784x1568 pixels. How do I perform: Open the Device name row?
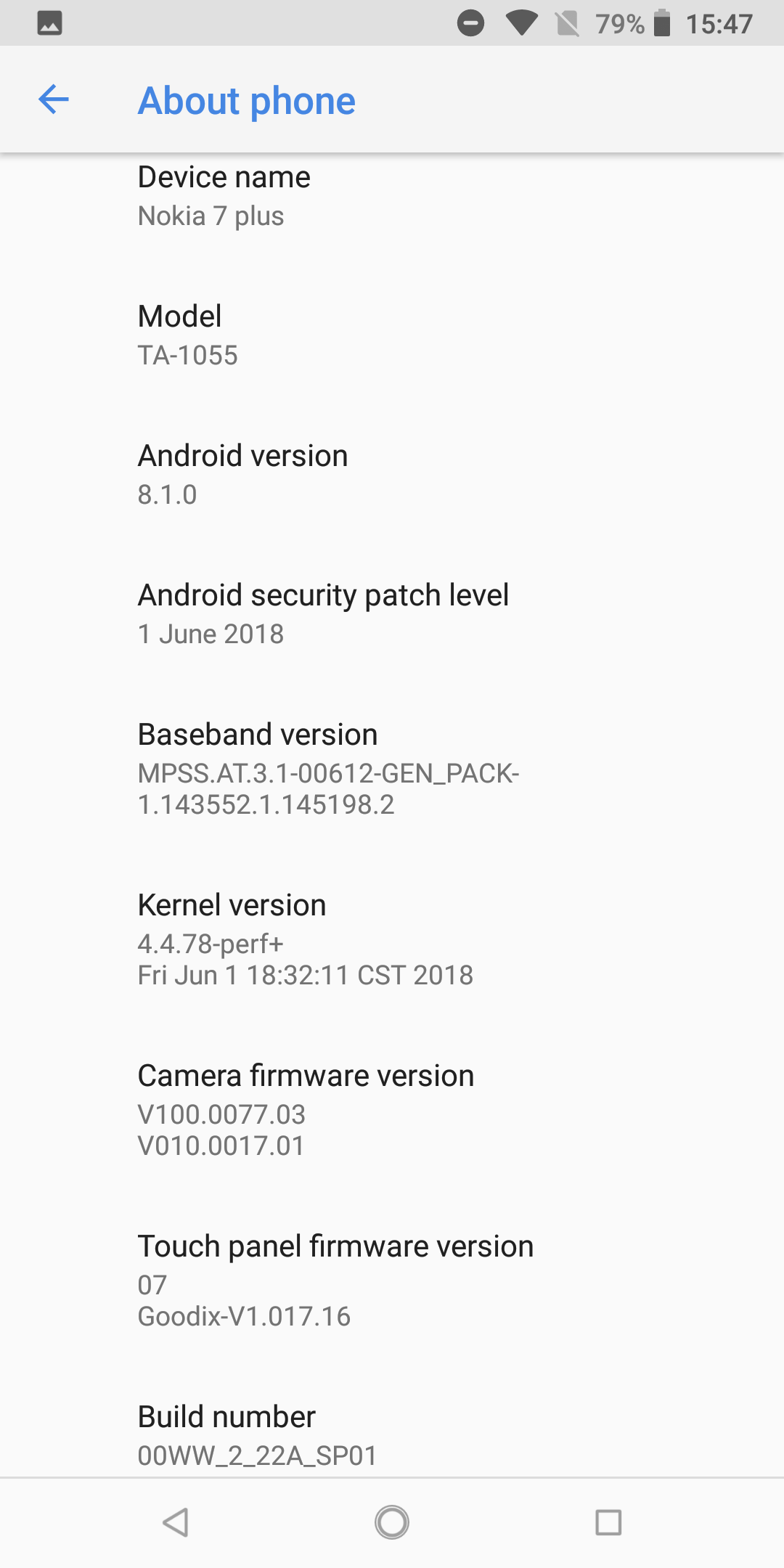click(392, 197)
